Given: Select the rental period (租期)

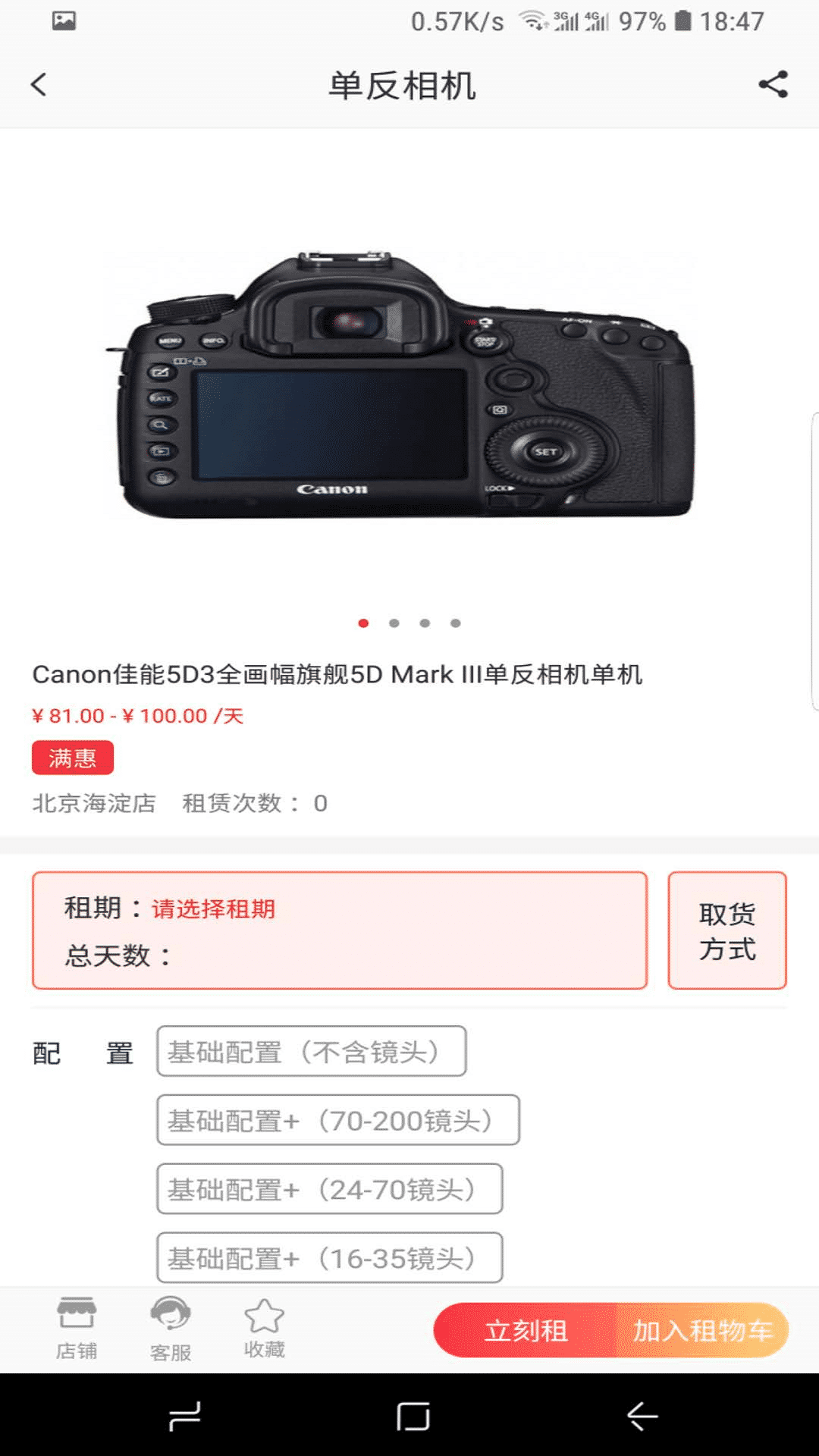Looking at the screenshot, I should point(339,930).
